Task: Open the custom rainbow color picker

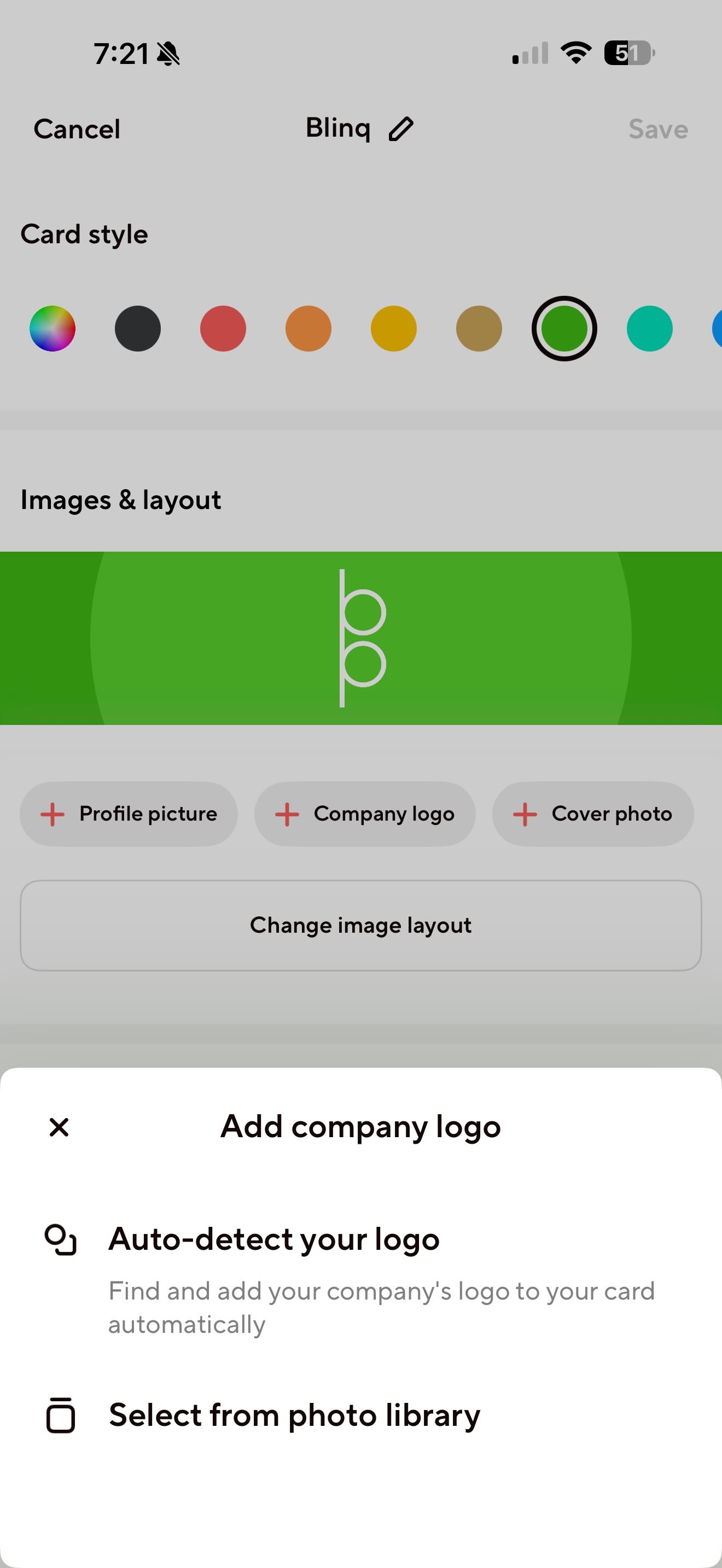Action: (x=53, y=329)
